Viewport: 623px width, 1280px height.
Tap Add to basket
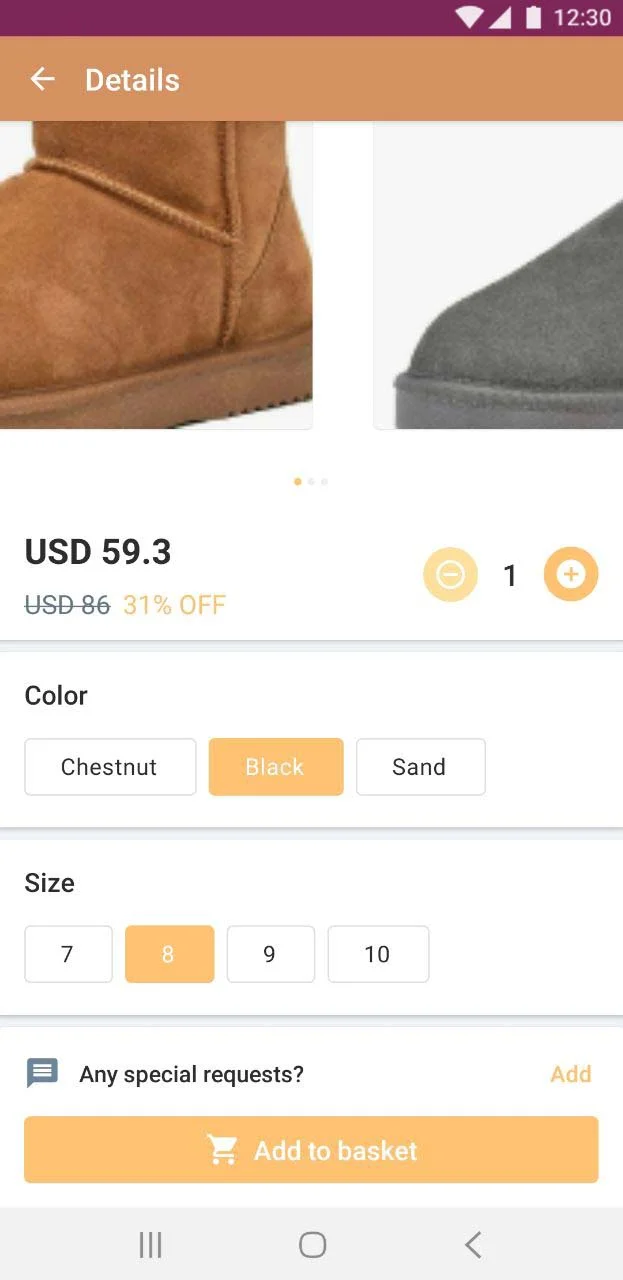311,1150
